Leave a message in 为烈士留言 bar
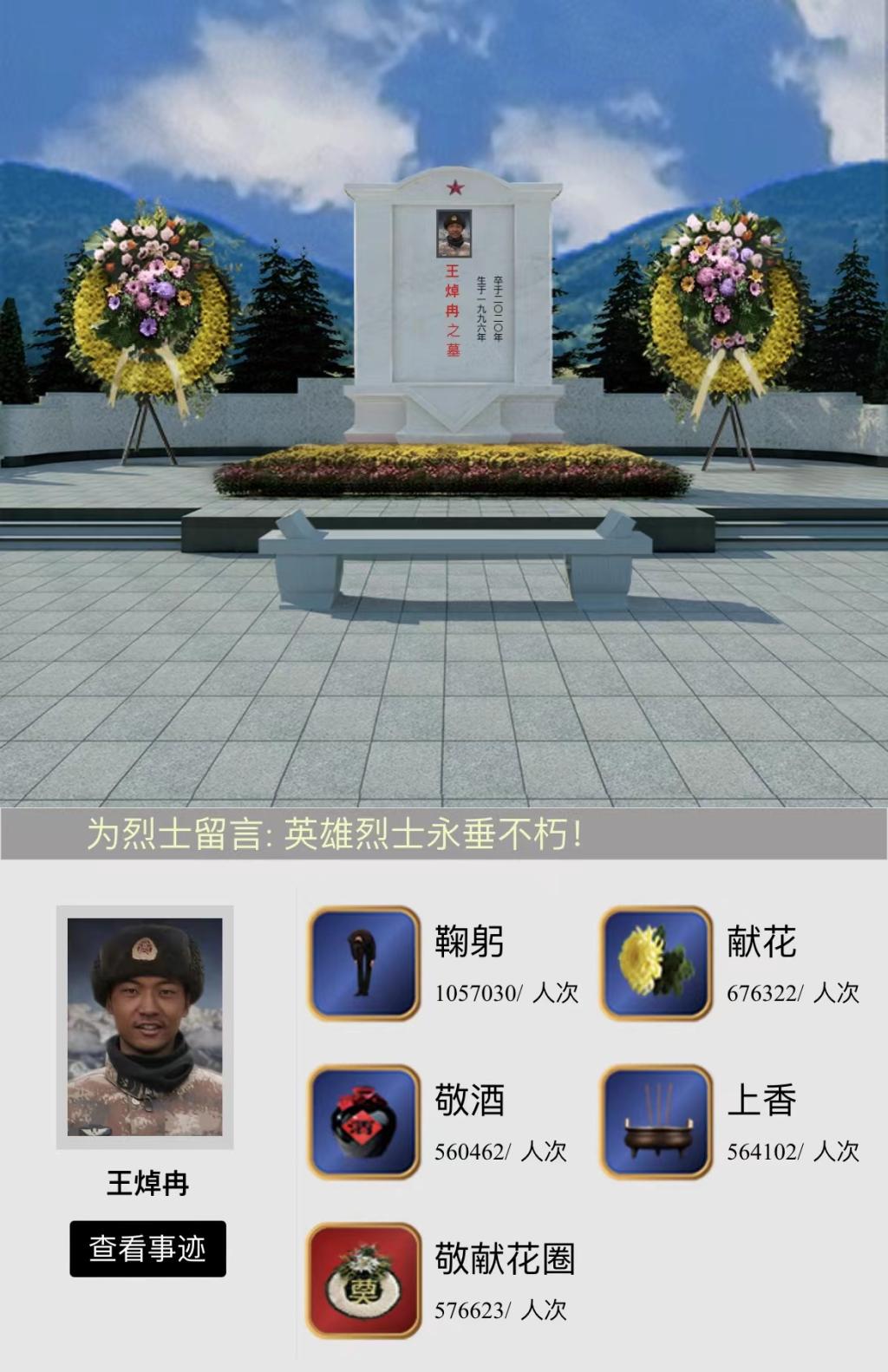Image resolution: width=888 pixels, height=1372 pixels. click(443, 834)
